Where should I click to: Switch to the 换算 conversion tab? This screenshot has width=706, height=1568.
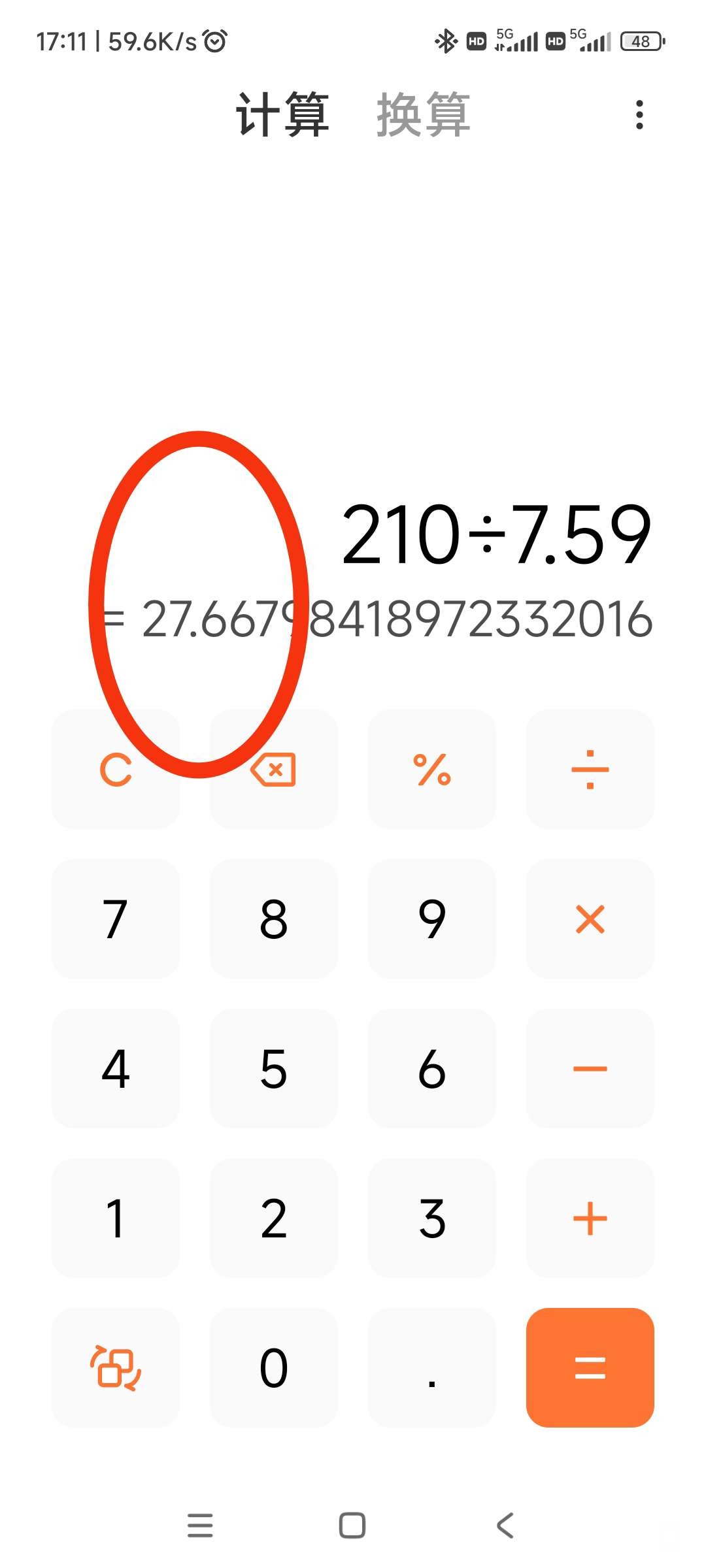pyautogui.click(x=424, y=115)
